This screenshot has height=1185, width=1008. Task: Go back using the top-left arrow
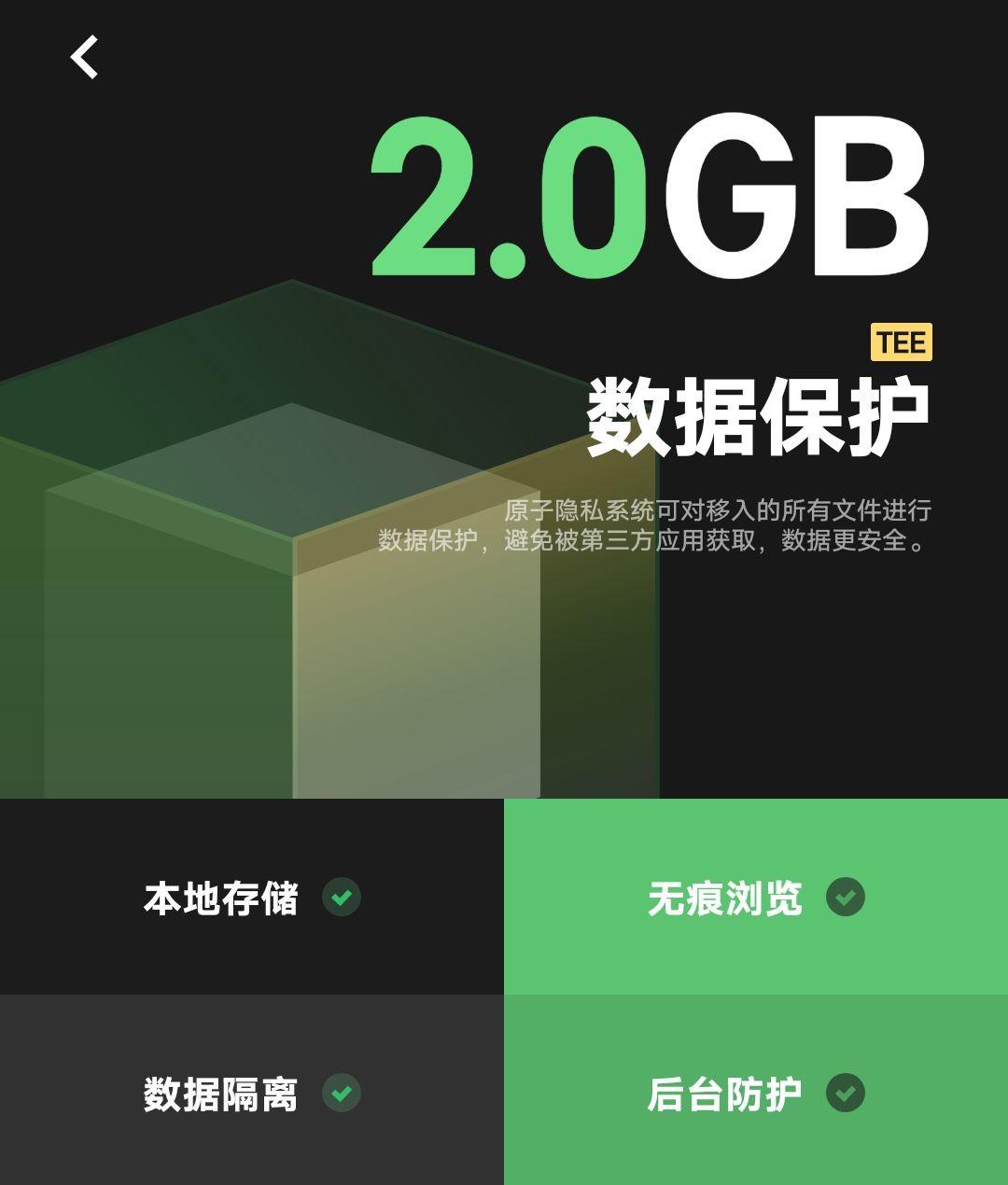point(84,57)
